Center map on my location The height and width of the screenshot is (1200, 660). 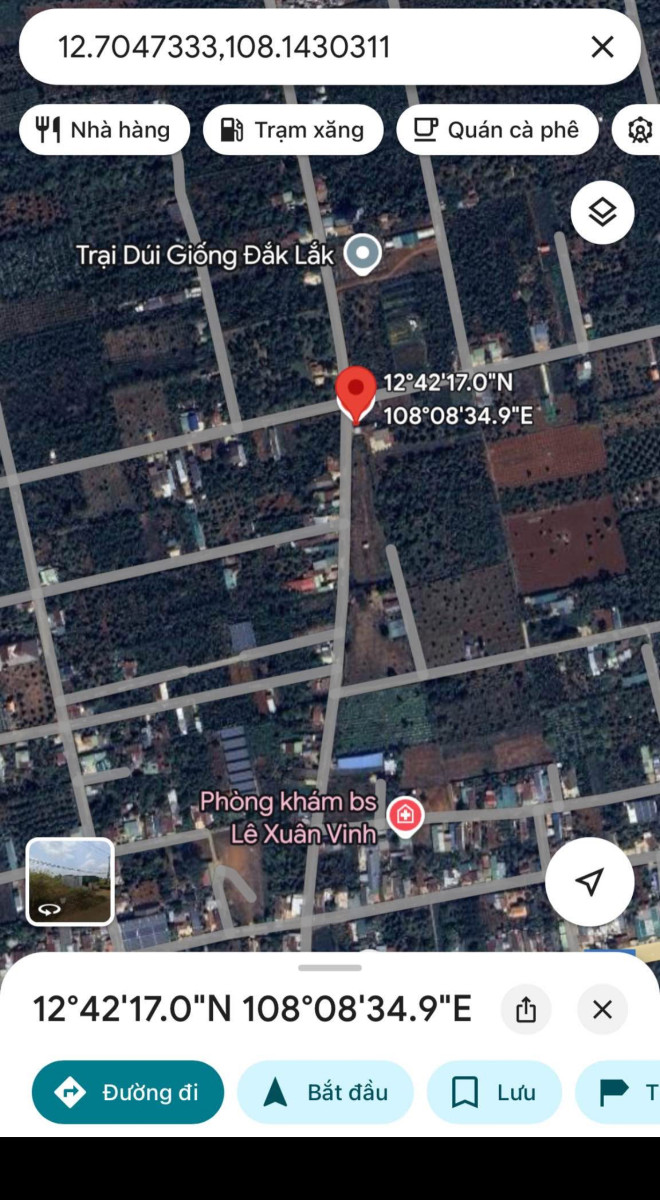[x=589, y=881]
